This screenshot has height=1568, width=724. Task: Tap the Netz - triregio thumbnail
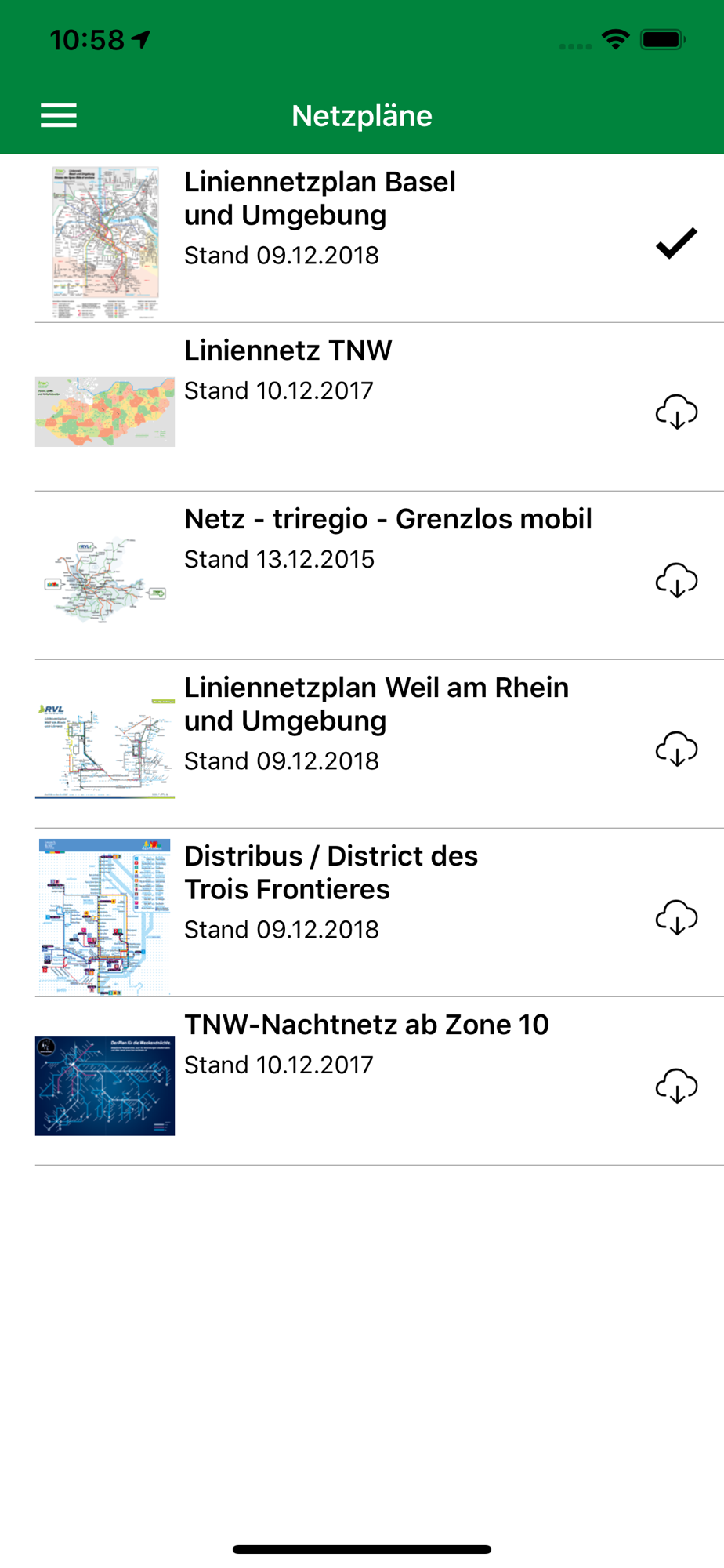105,579
